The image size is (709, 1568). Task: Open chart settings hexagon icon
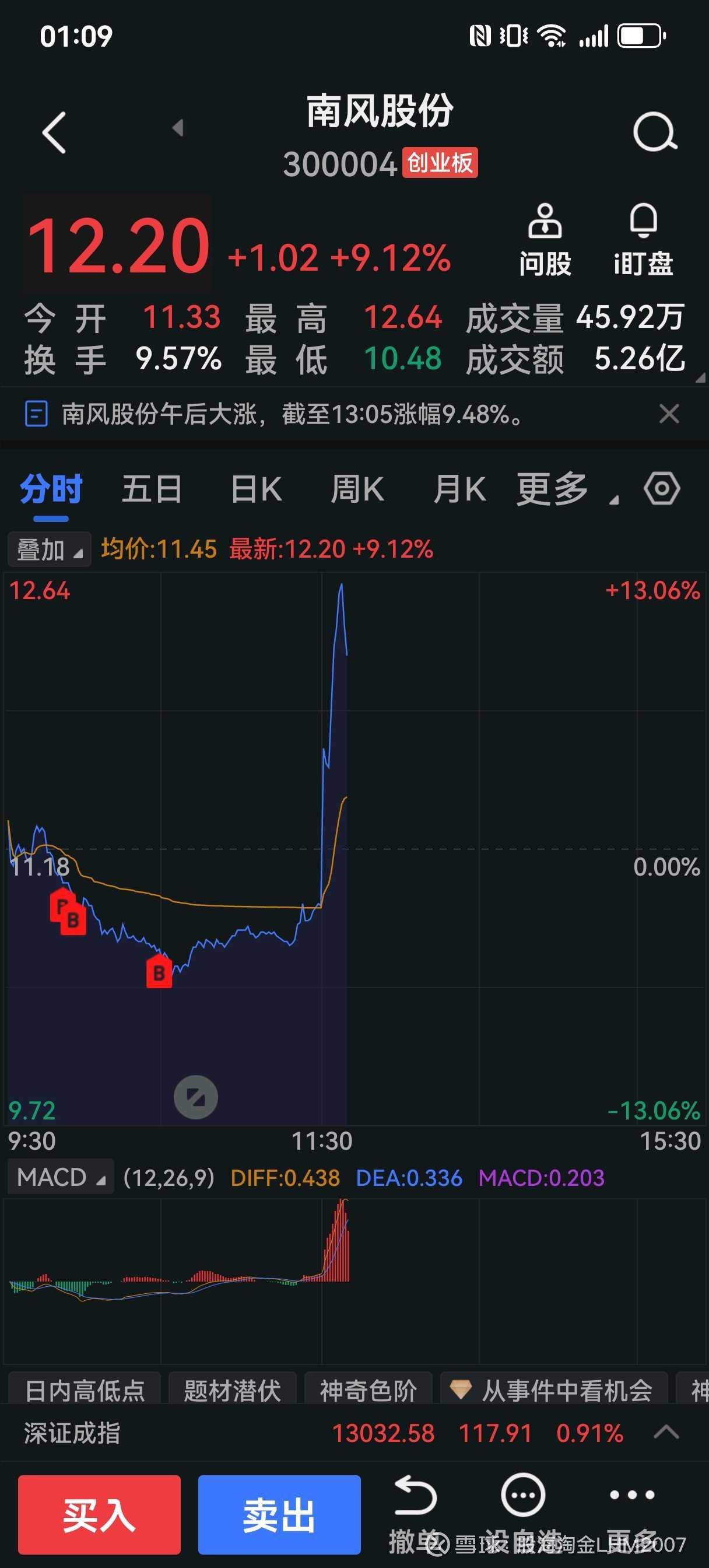coord(662,488)
